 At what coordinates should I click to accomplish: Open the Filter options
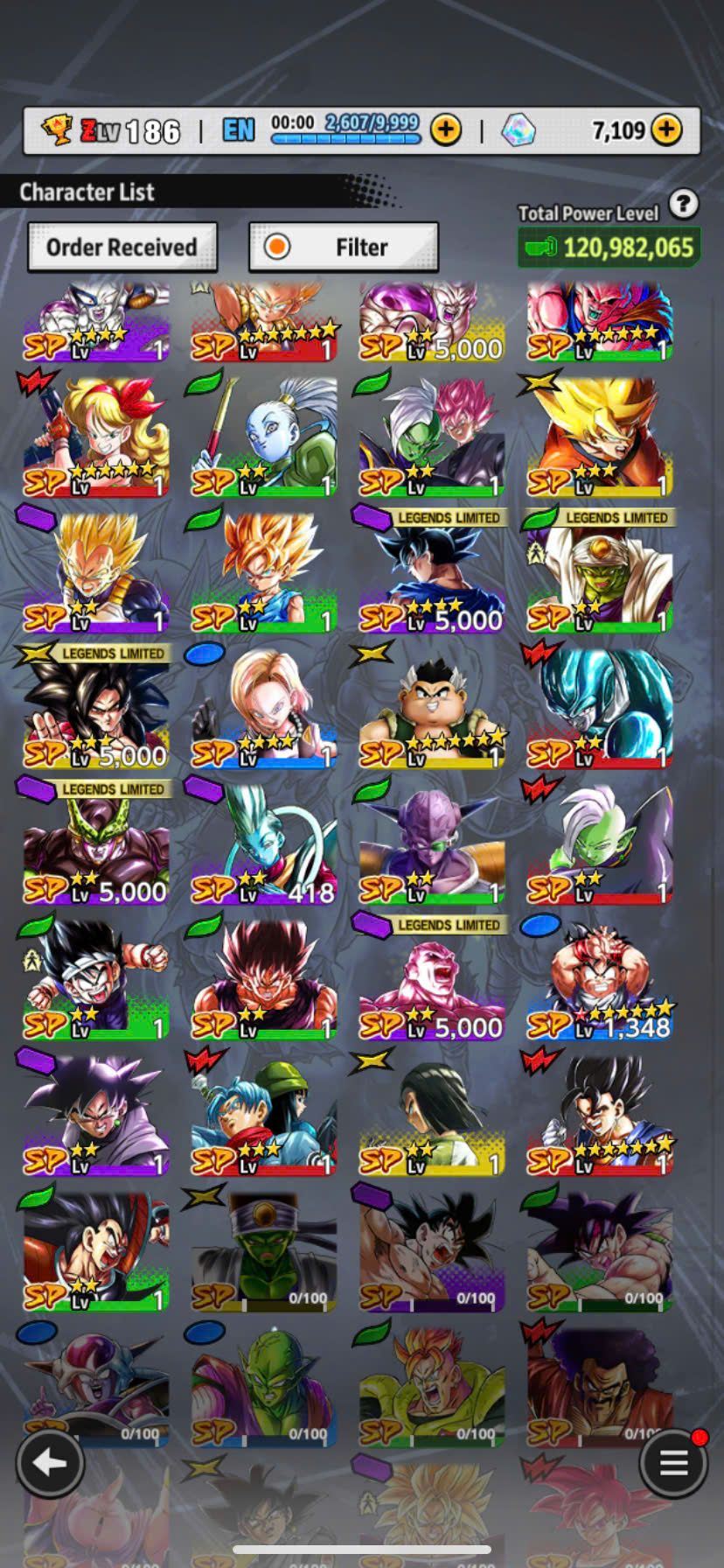pos(344,248)
